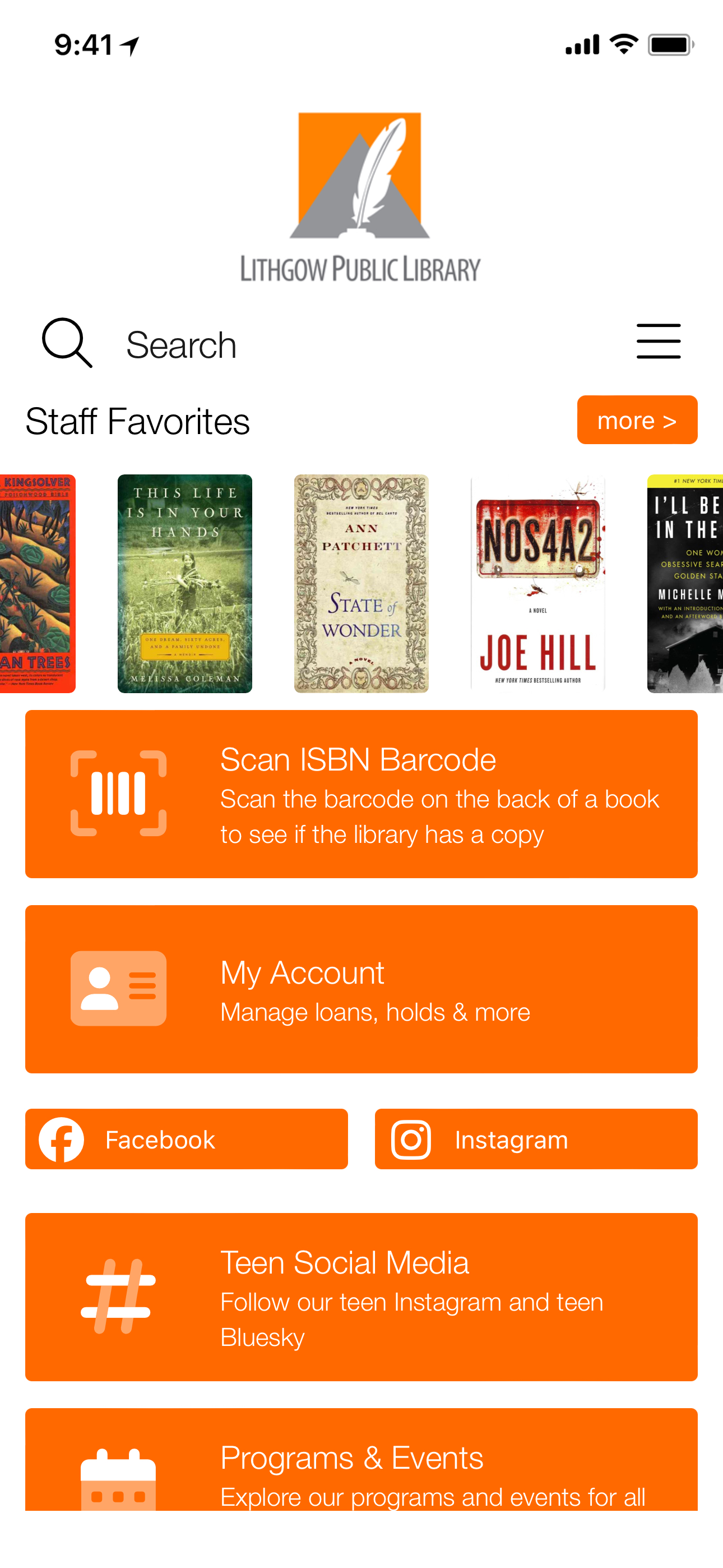Open the Kingsolver book cover

pyautogui.click(x=37, y=583)
